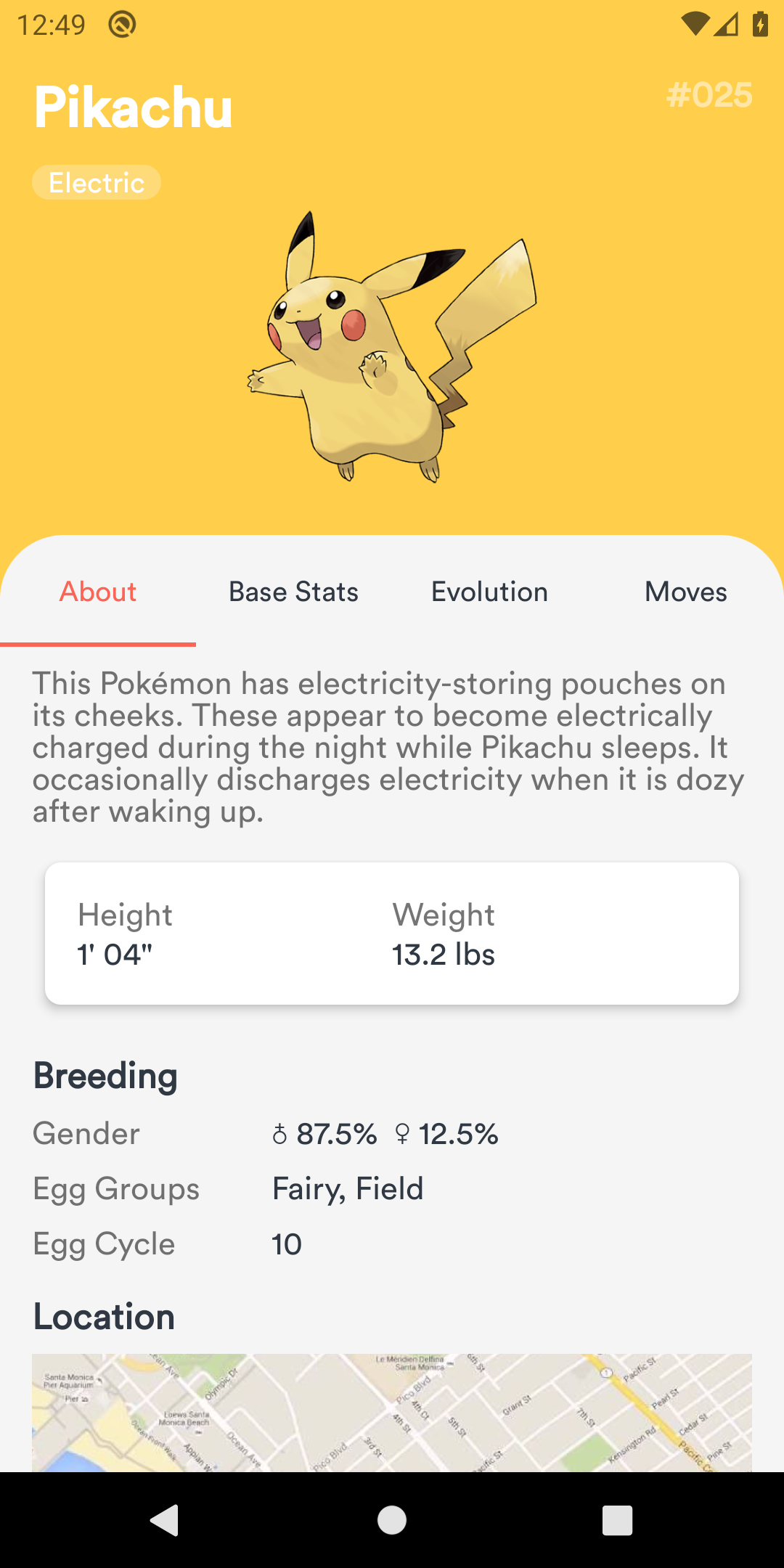Select the About tab

click(98, 592)
